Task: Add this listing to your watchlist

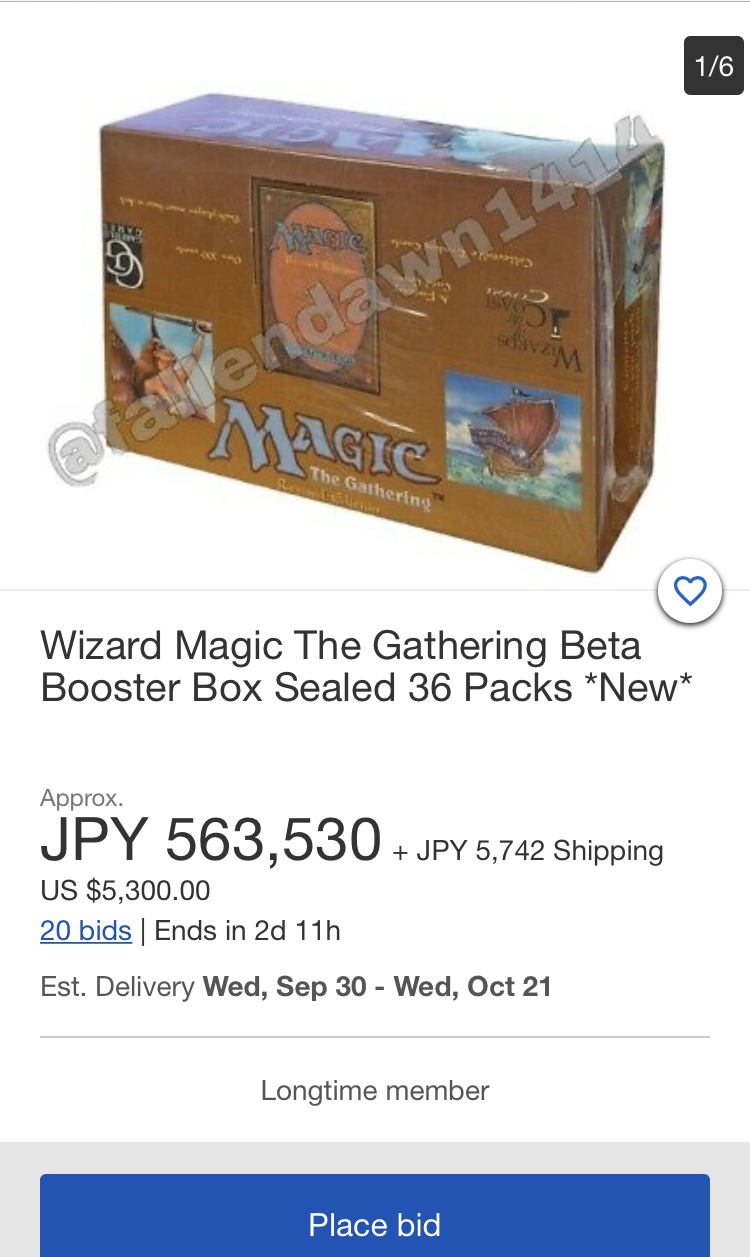Action: [x=690, y=592]
